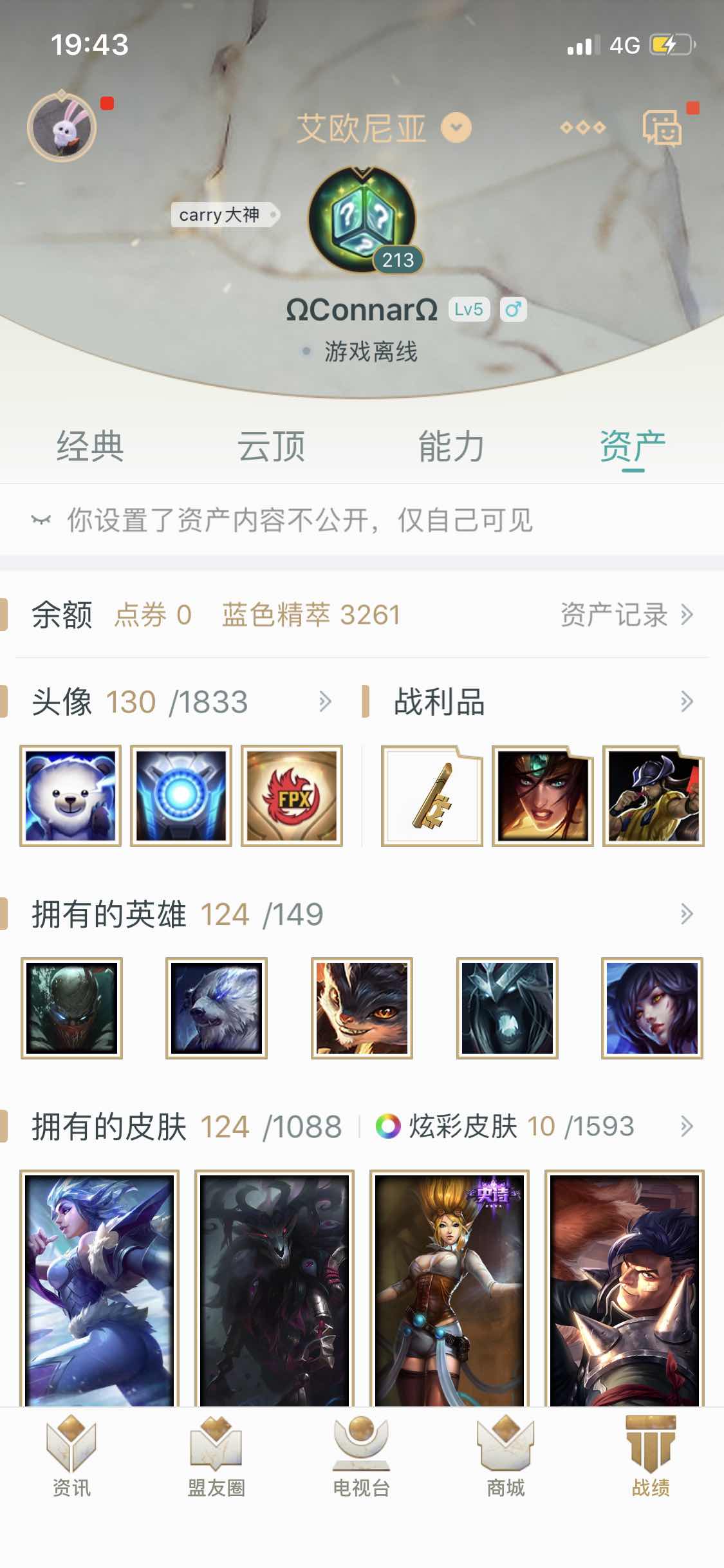Switch to the 云顶 tab
The height and width of the screenshot is (1568, 724).
271,445
